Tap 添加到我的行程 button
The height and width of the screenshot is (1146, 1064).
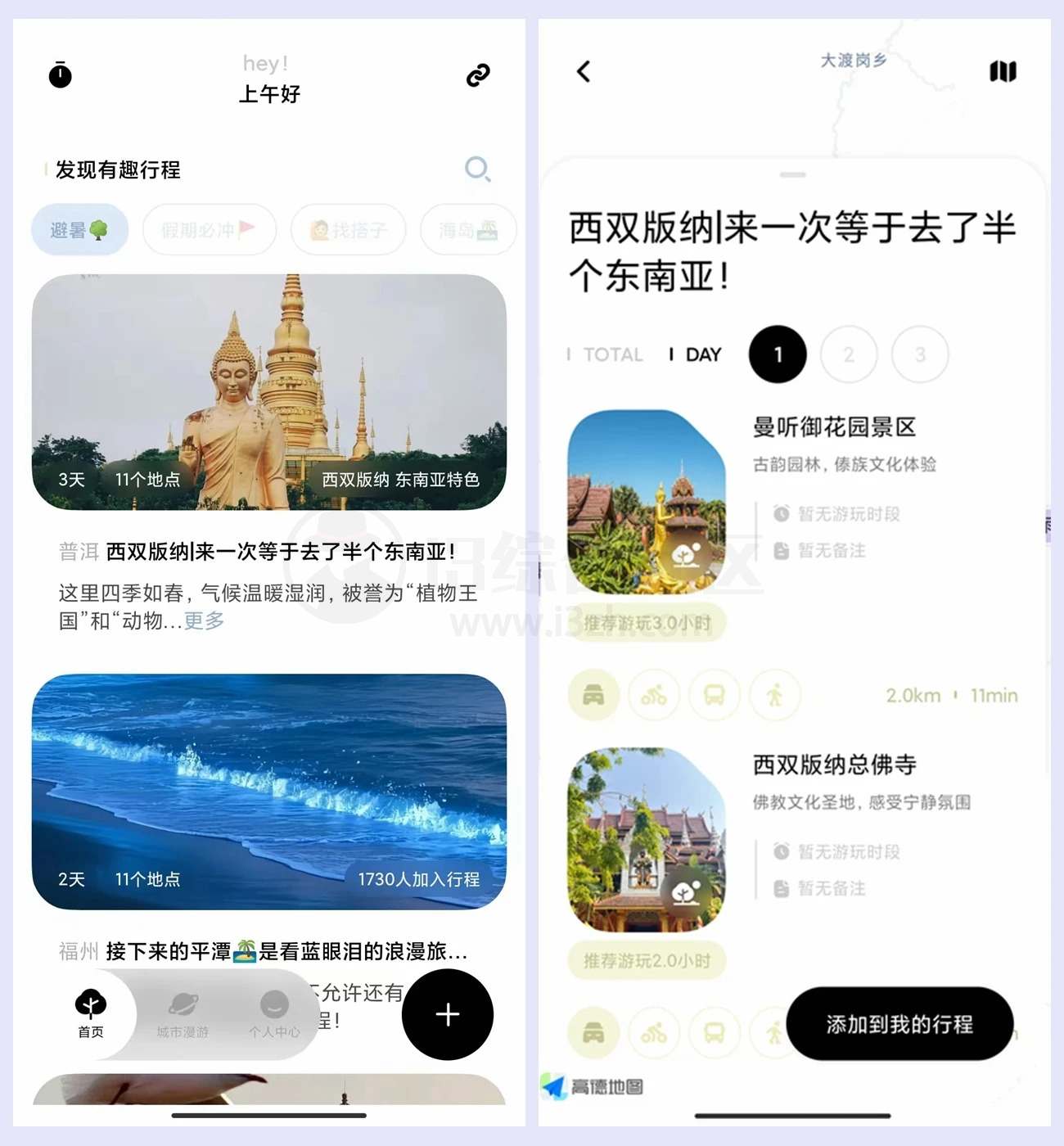point(899,1023)
